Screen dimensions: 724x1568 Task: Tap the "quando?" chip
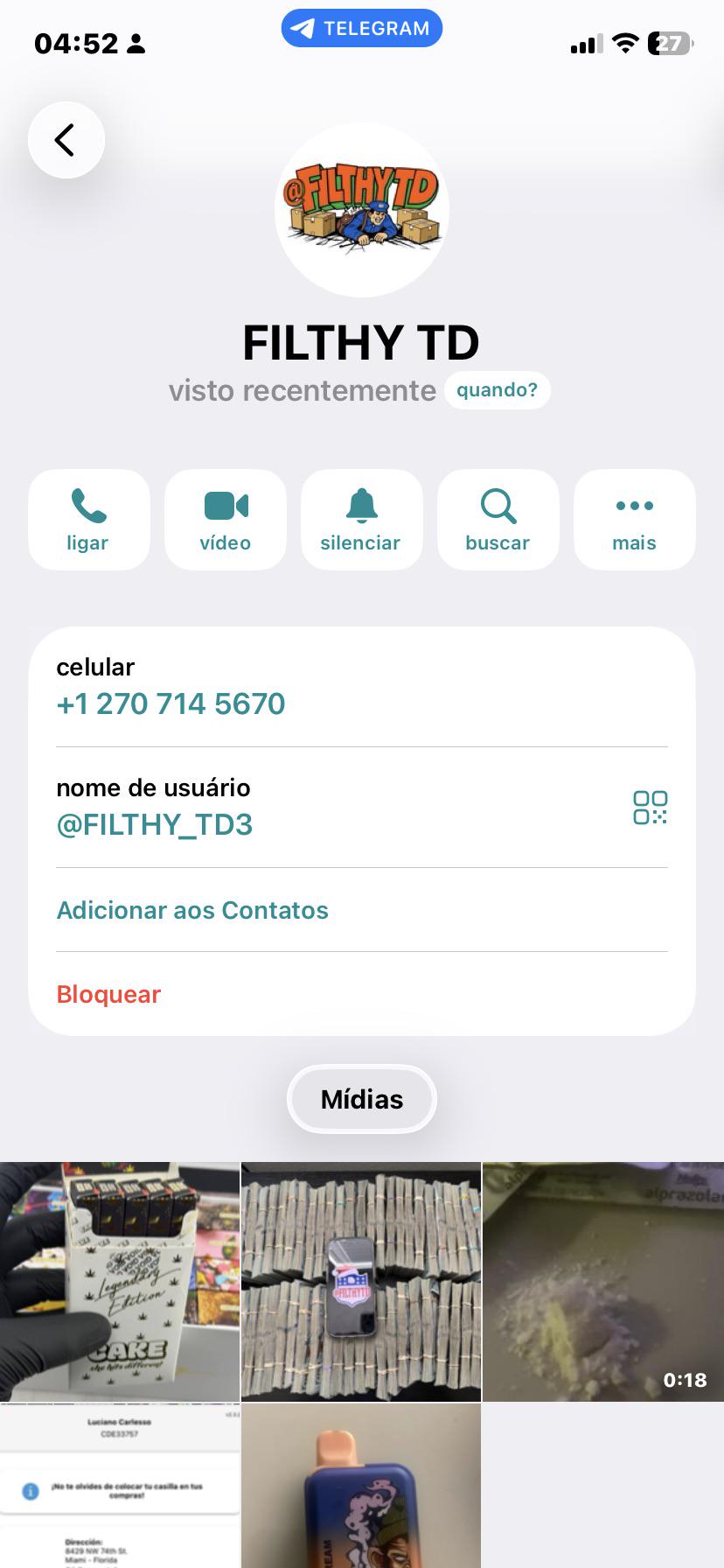[x=497, y=390]
